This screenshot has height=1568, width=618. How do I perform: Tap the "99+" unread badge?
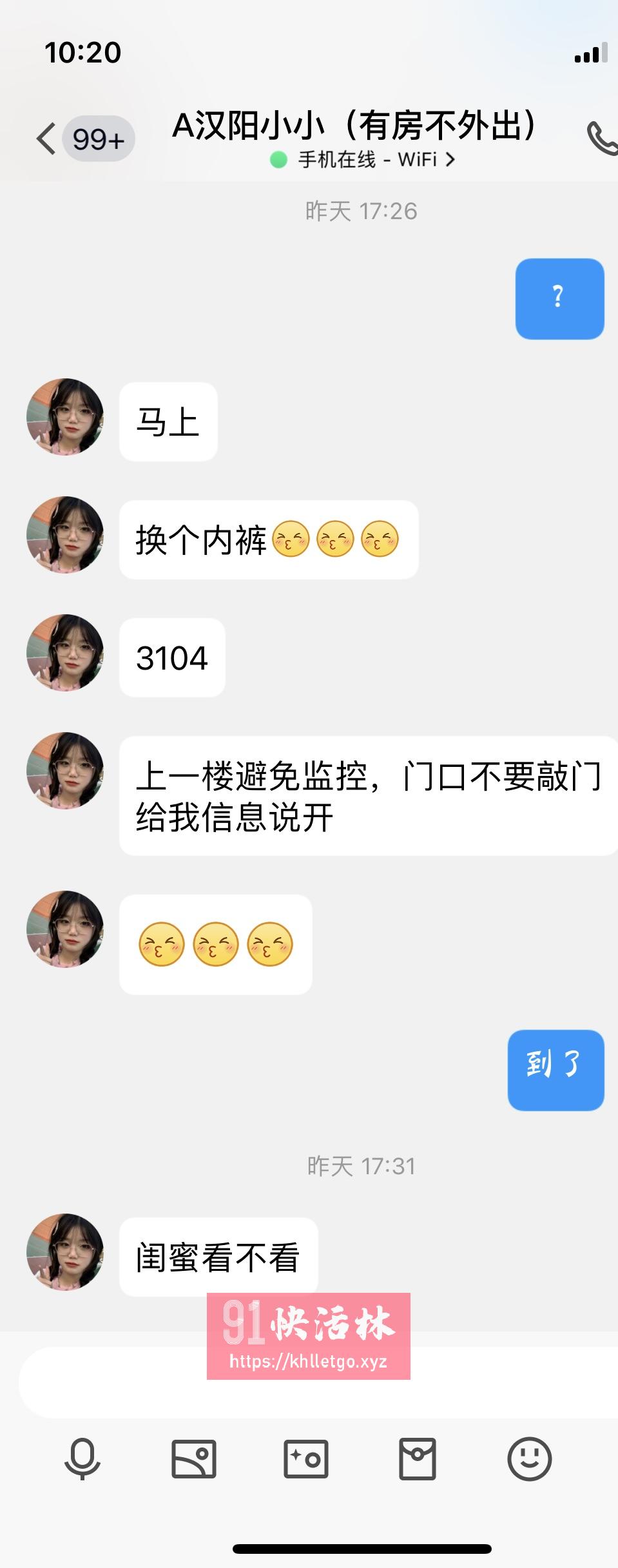(x=98, y=137)
